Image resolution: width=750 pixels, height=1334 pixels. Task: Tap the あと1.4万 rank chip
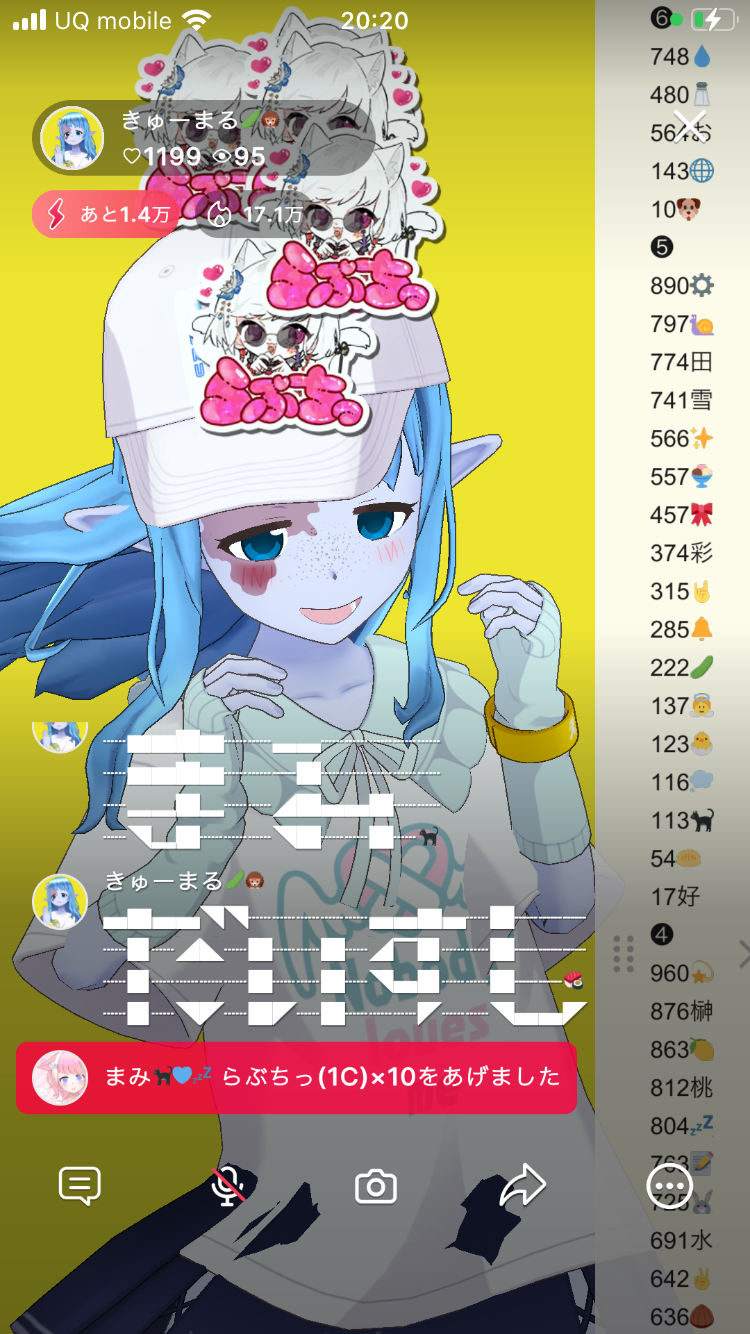[105, 214]
